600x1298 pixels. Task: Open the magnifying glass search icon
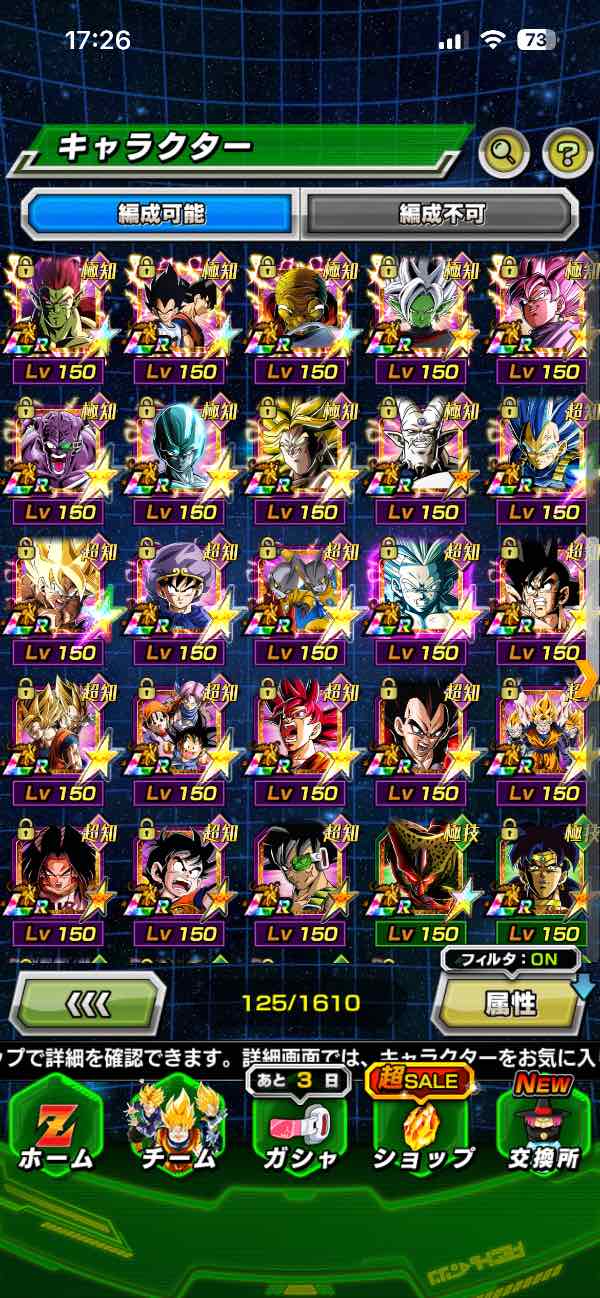point(504,152)
